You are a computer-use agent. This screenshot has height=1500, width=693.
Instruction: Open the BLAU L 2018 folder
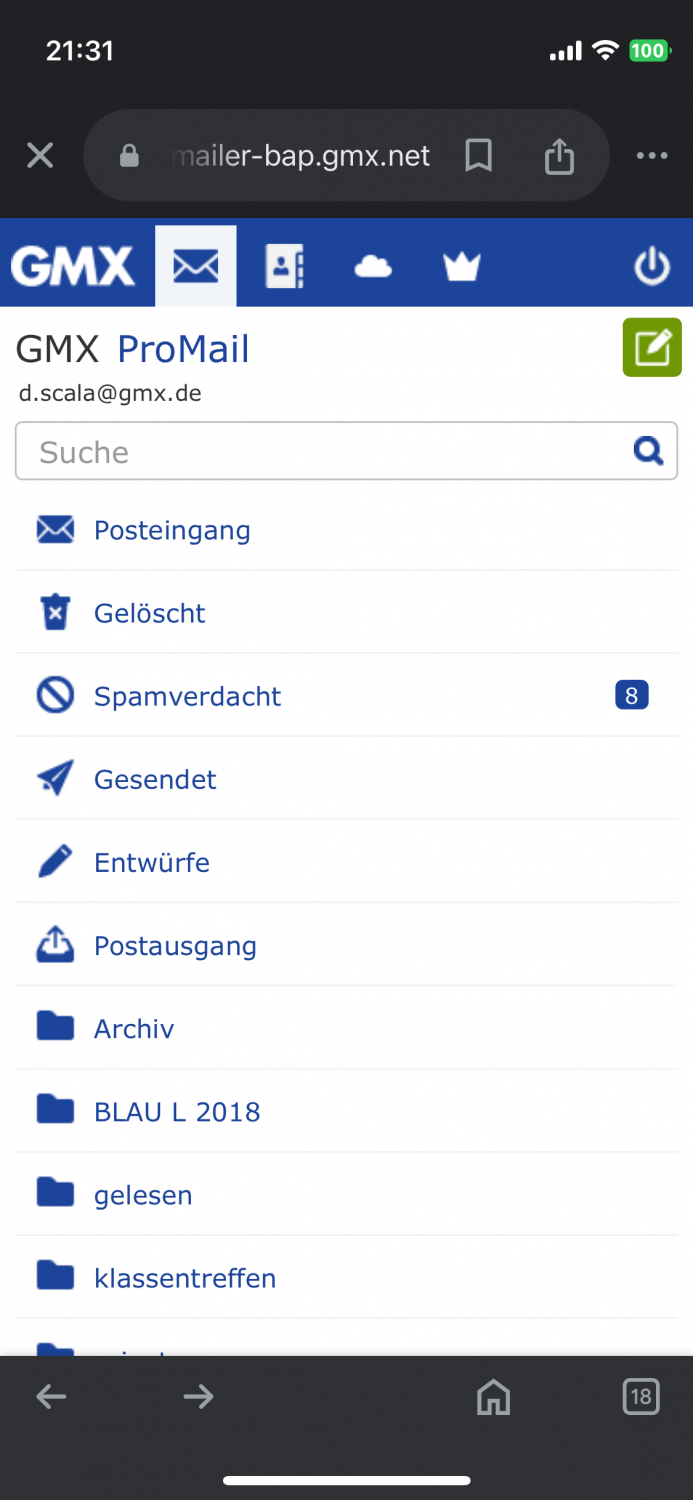pos(346,1111)
